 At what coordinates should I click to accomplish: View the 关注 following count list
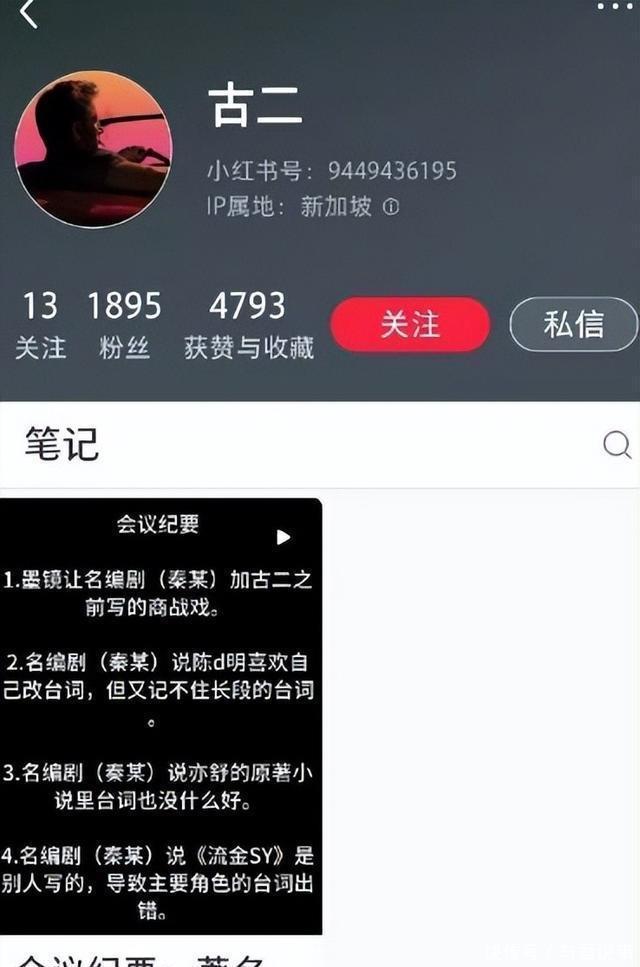coord(40,325)
